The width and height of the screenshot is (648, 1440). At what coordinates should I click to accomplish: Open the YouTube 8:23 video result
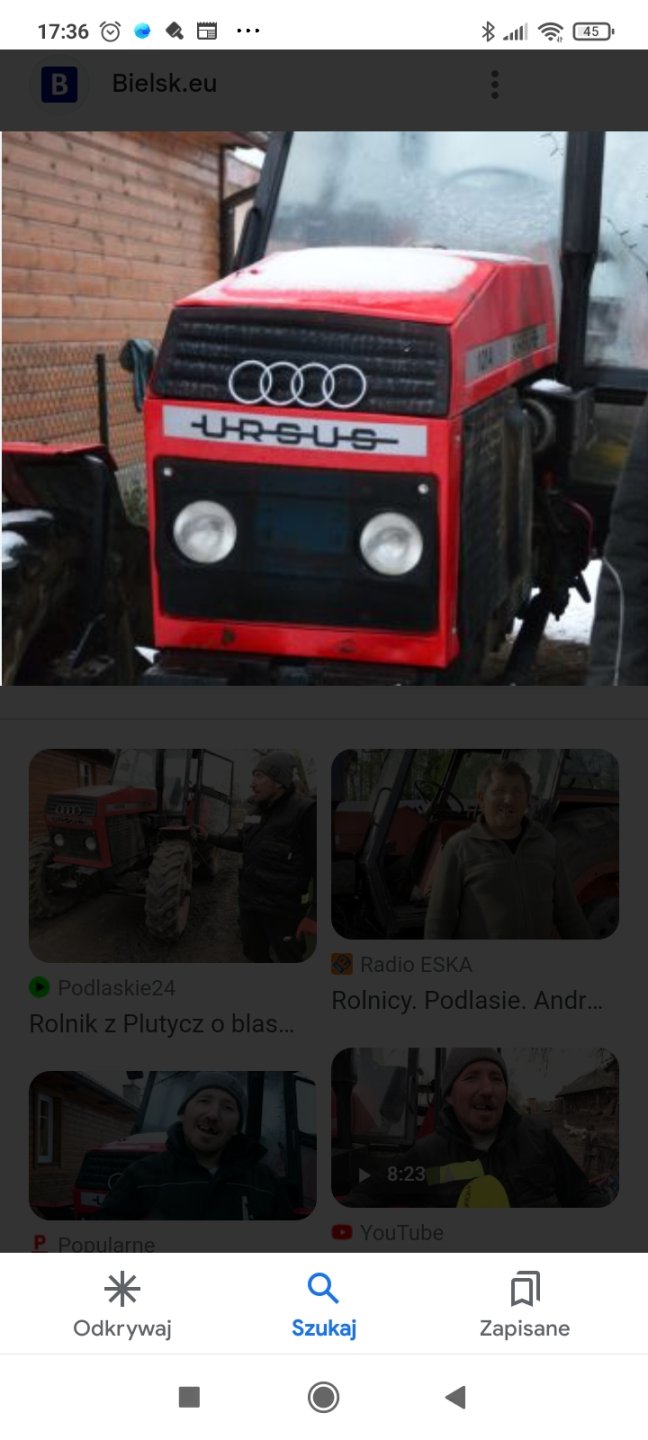point(475,1127)
